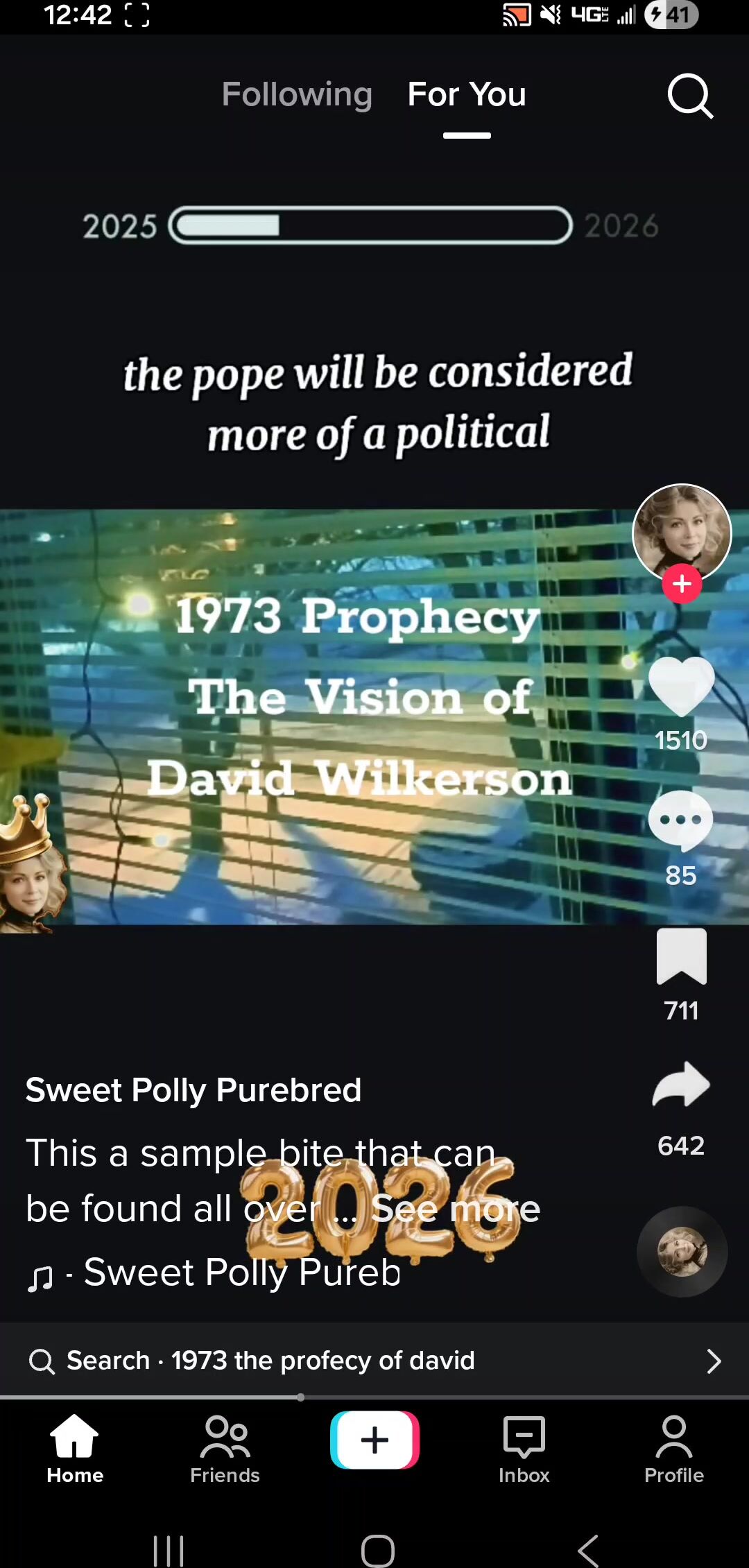The width and height of the screenshot is (749, 1568).
Task: Open the Sweet Polly Pureb sound
Action: pyautogui.click(x=241, y=1273)
